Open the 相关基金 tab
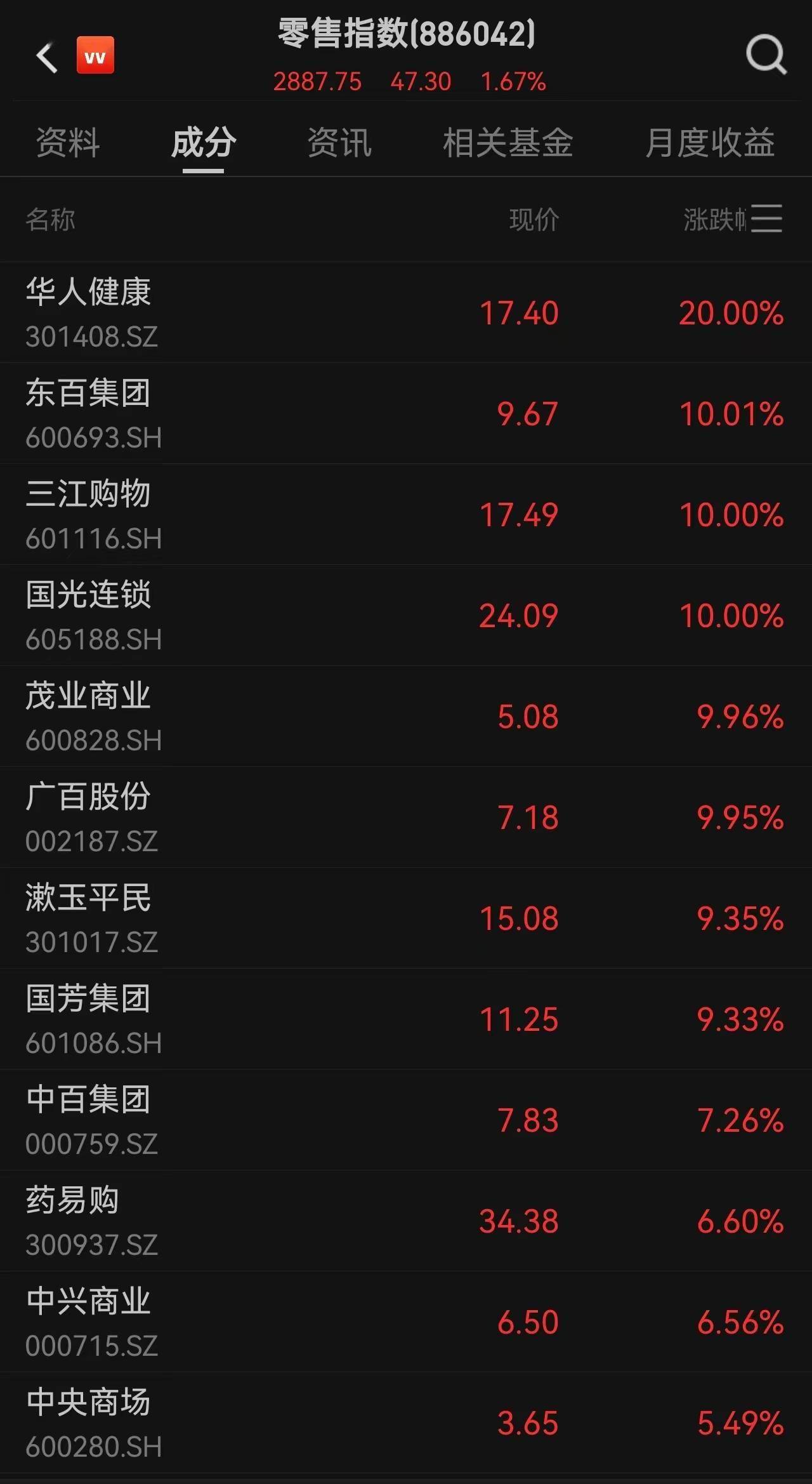Screen dimensions: 812x1484 pos(507,142)
